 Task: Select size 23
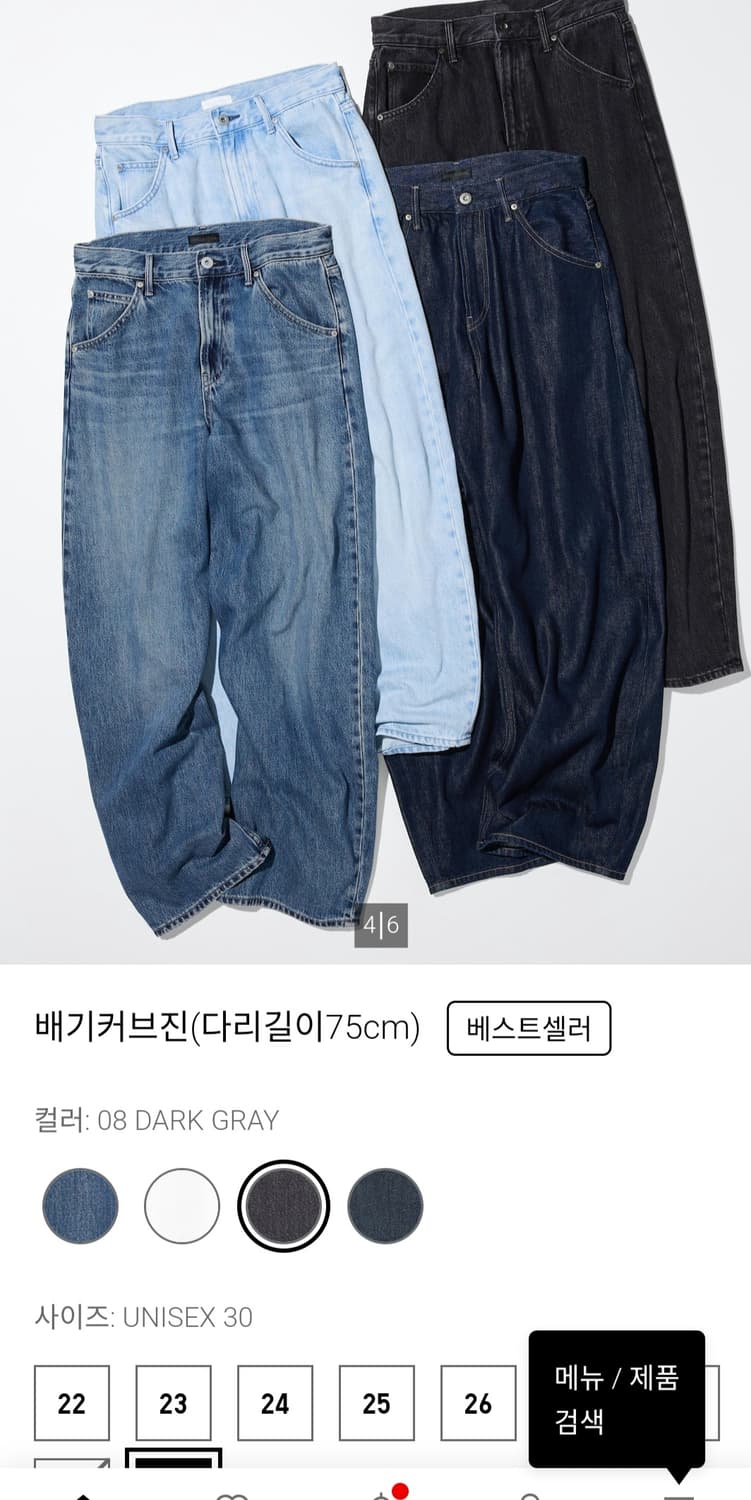(172, 1403)
